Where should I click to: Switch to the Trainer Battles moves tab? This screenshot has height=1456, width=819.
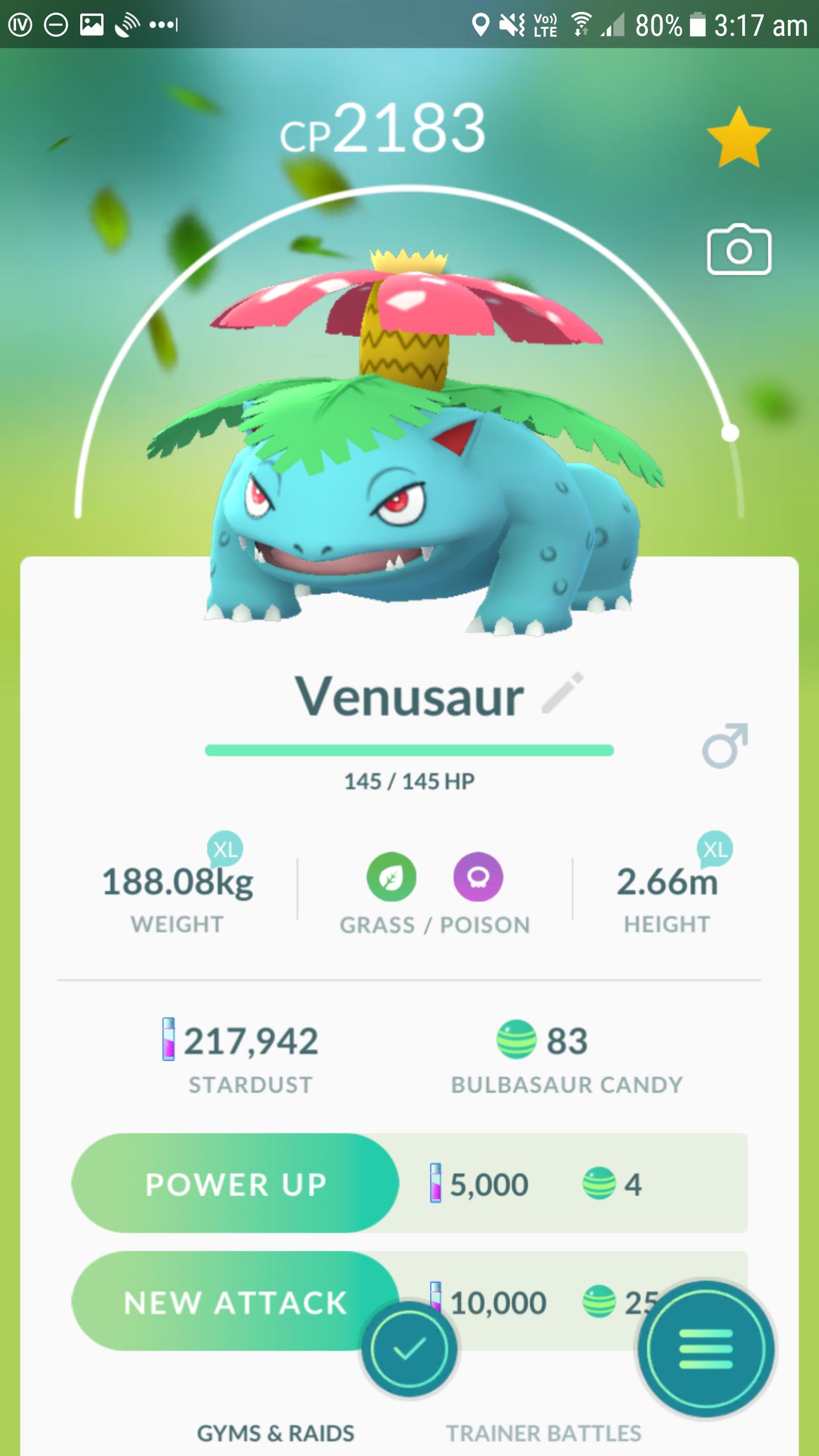pyautogui.click(x=543, y=1433)
